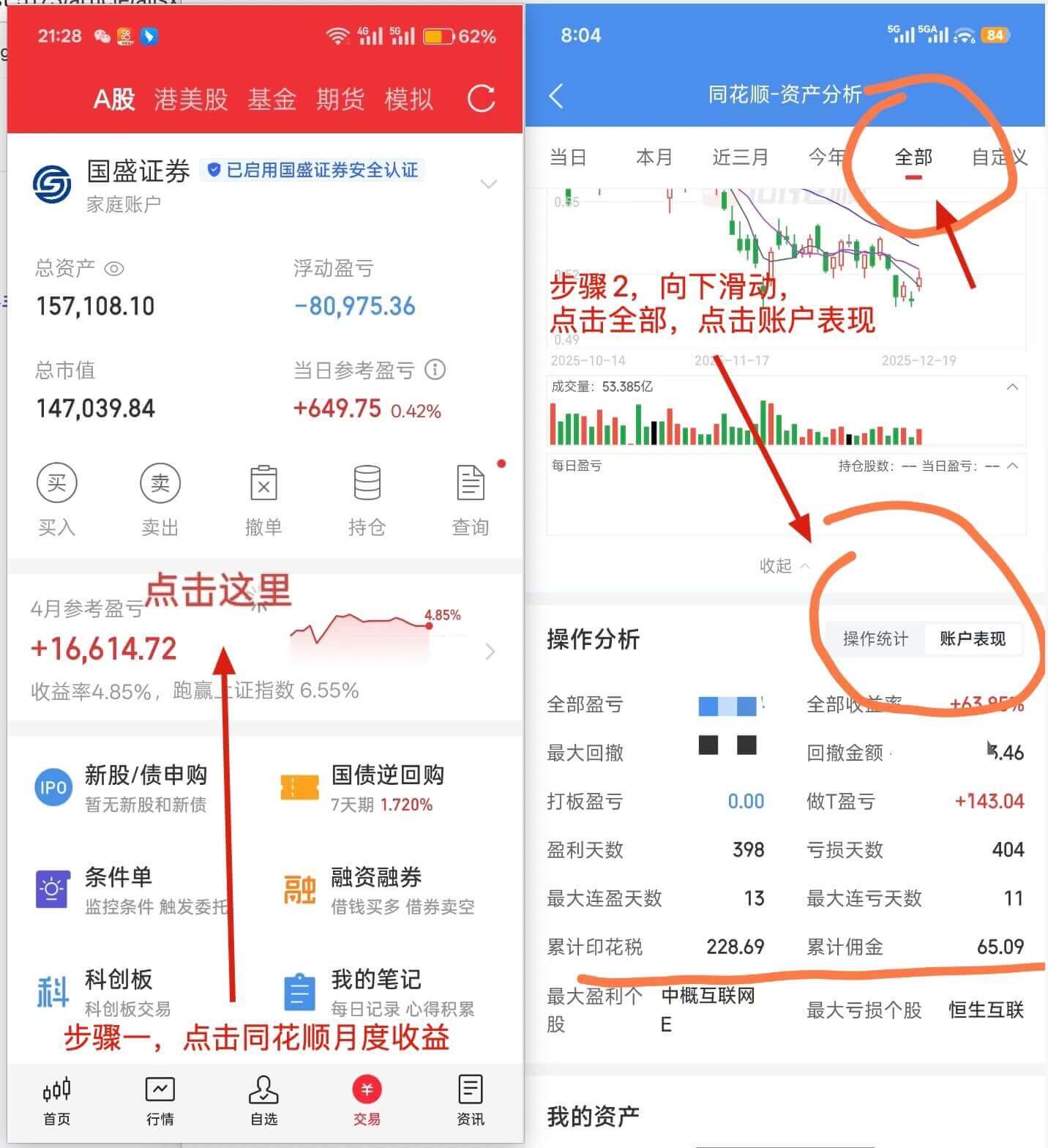The width and height of the screenshot is (1048, 1148).
Task: Hide assets with the eye toggle beside 总资产
Action: pos(114,269)
